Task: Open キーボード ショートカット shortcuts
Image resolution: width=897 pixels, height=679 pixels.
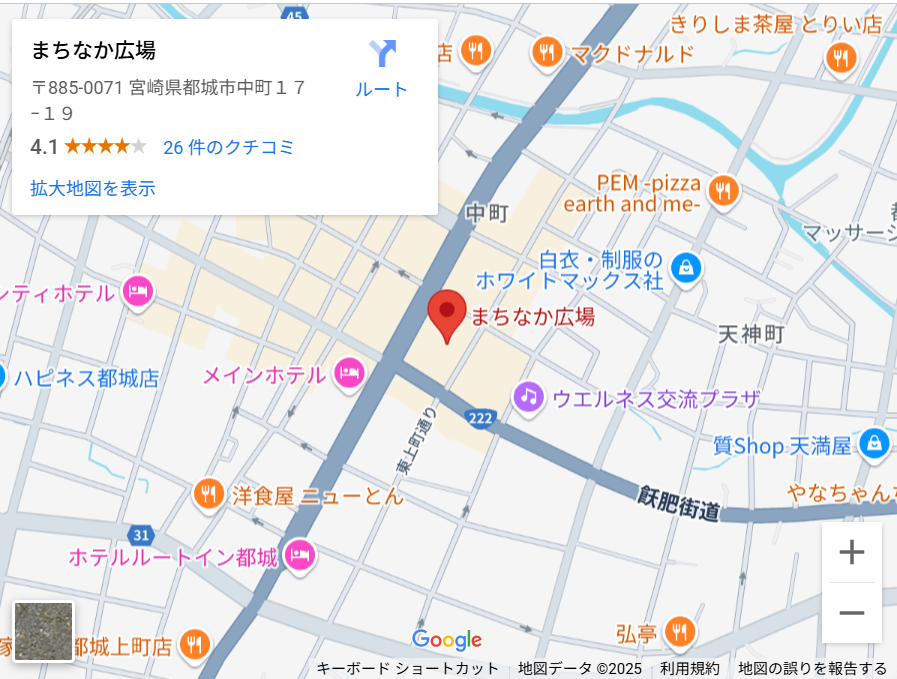Action: coord(407,668)
